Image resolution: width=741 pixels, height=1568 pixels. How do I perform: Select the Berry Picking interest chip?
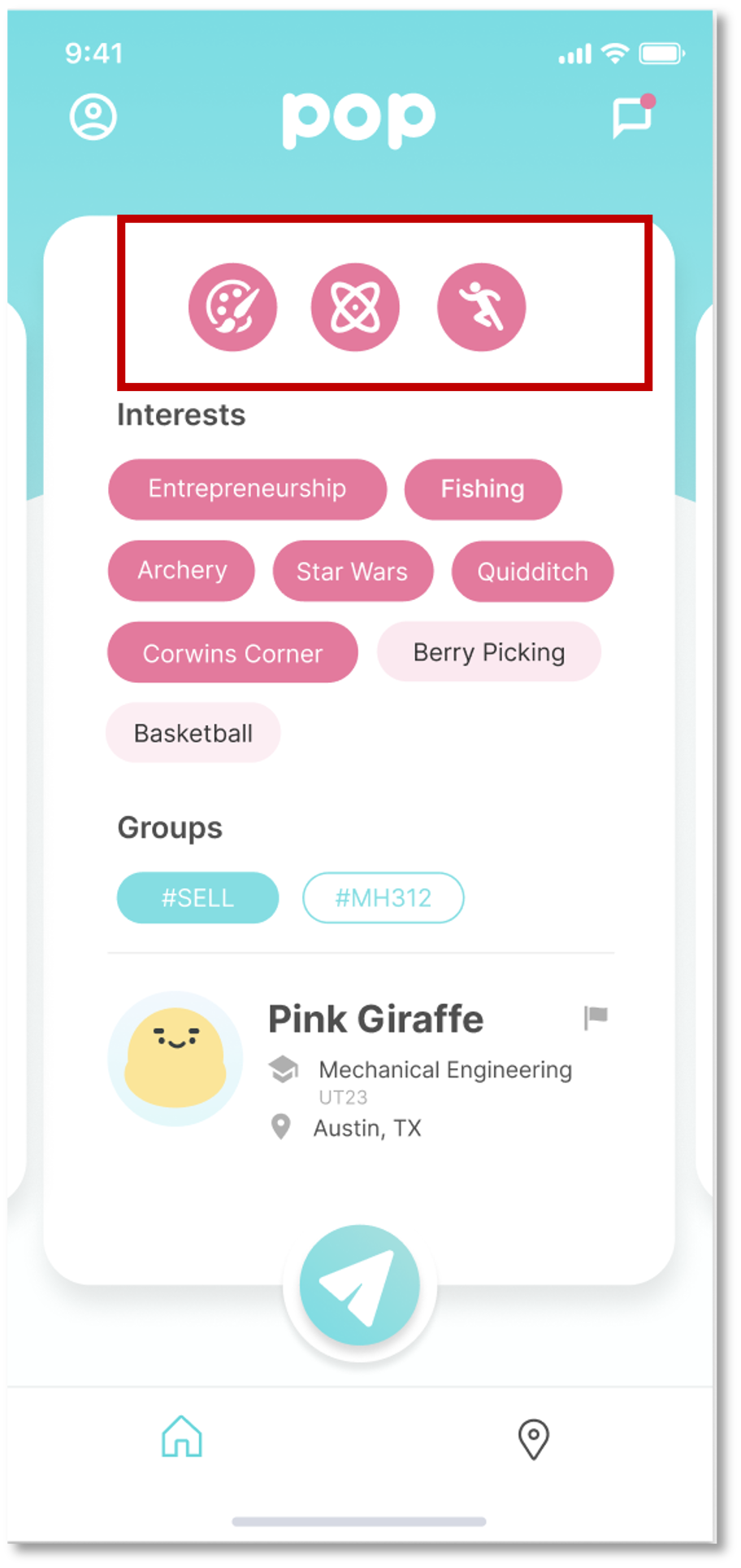(488, 652)
